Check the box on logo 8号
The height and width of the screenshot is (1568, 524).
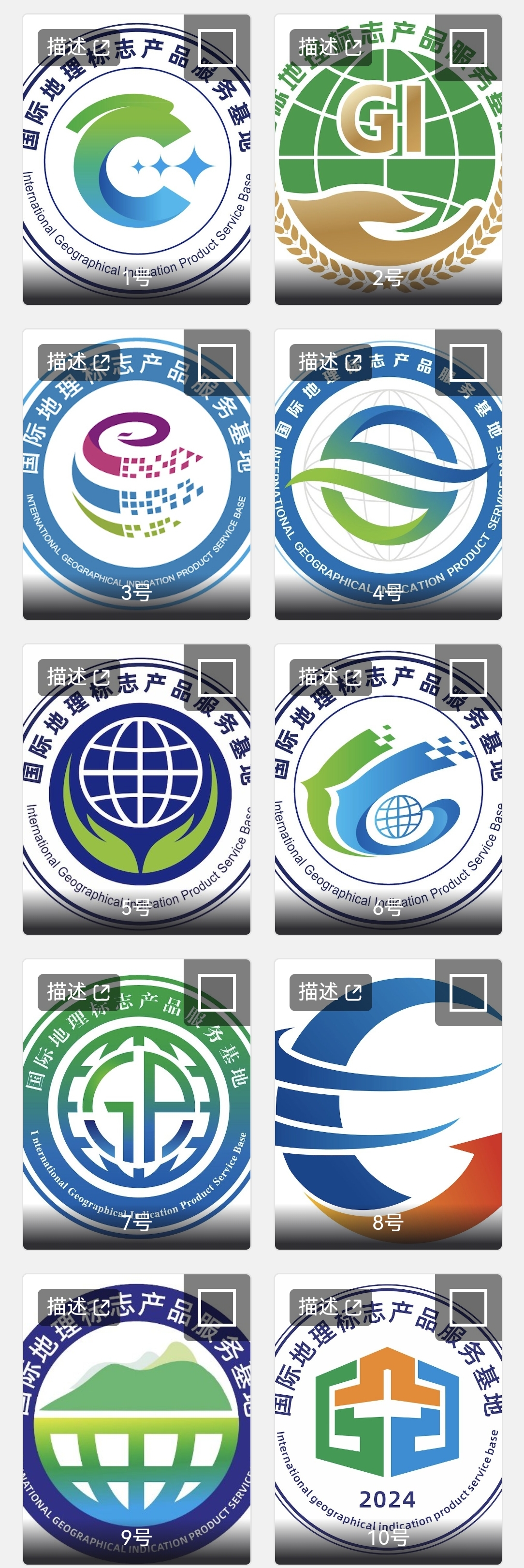[x=468, y=992]
